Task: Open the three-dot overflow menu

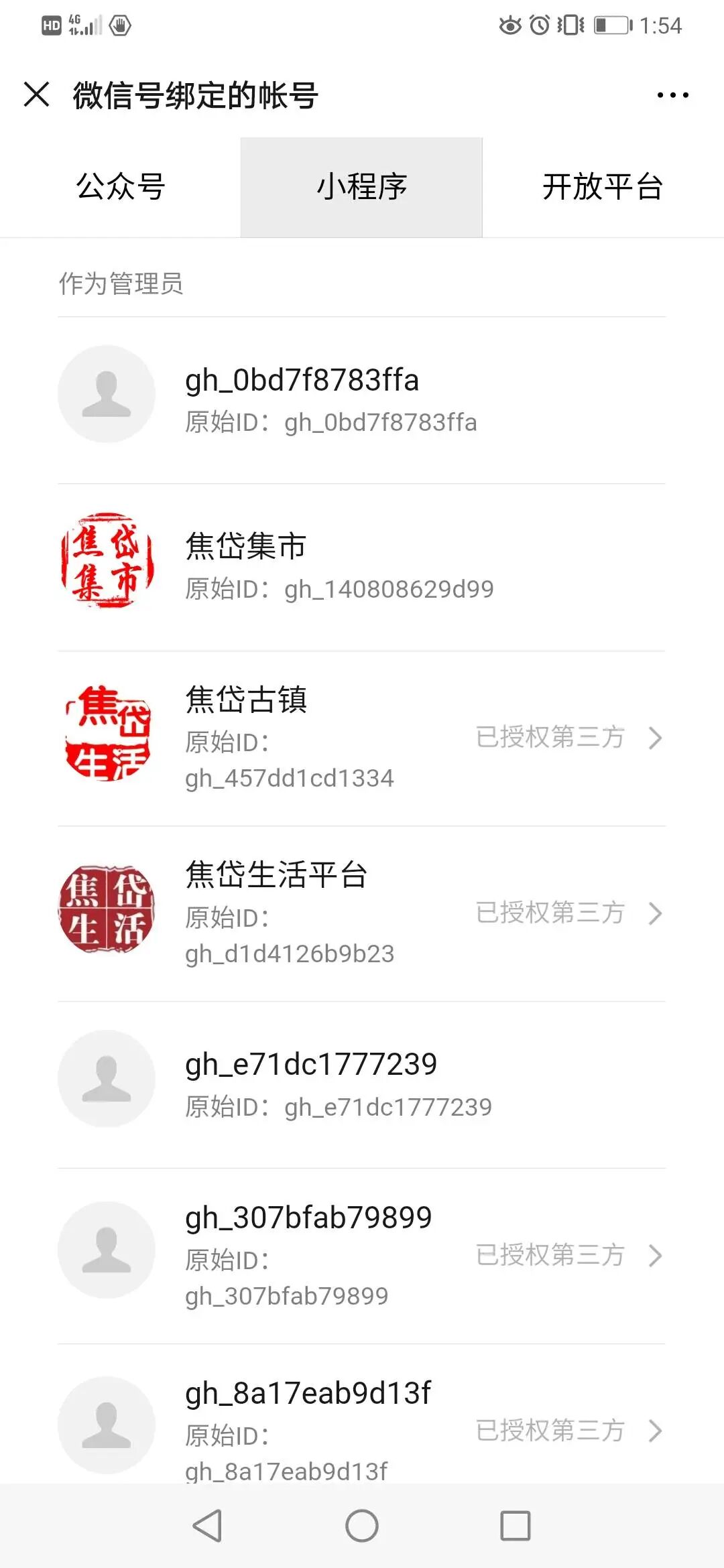Action: 672,95
